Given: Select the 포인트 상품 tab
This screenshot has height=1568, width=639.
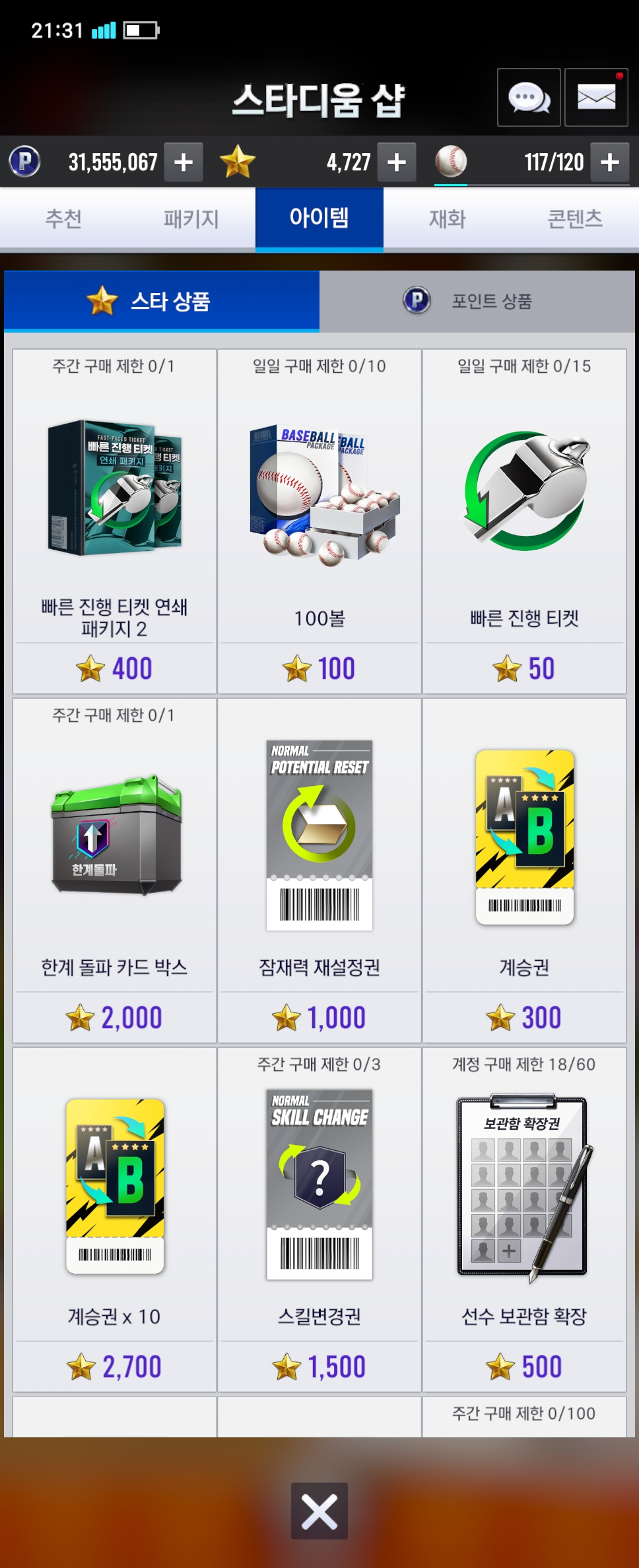Looking at the screenshot, I should (477, 302).
